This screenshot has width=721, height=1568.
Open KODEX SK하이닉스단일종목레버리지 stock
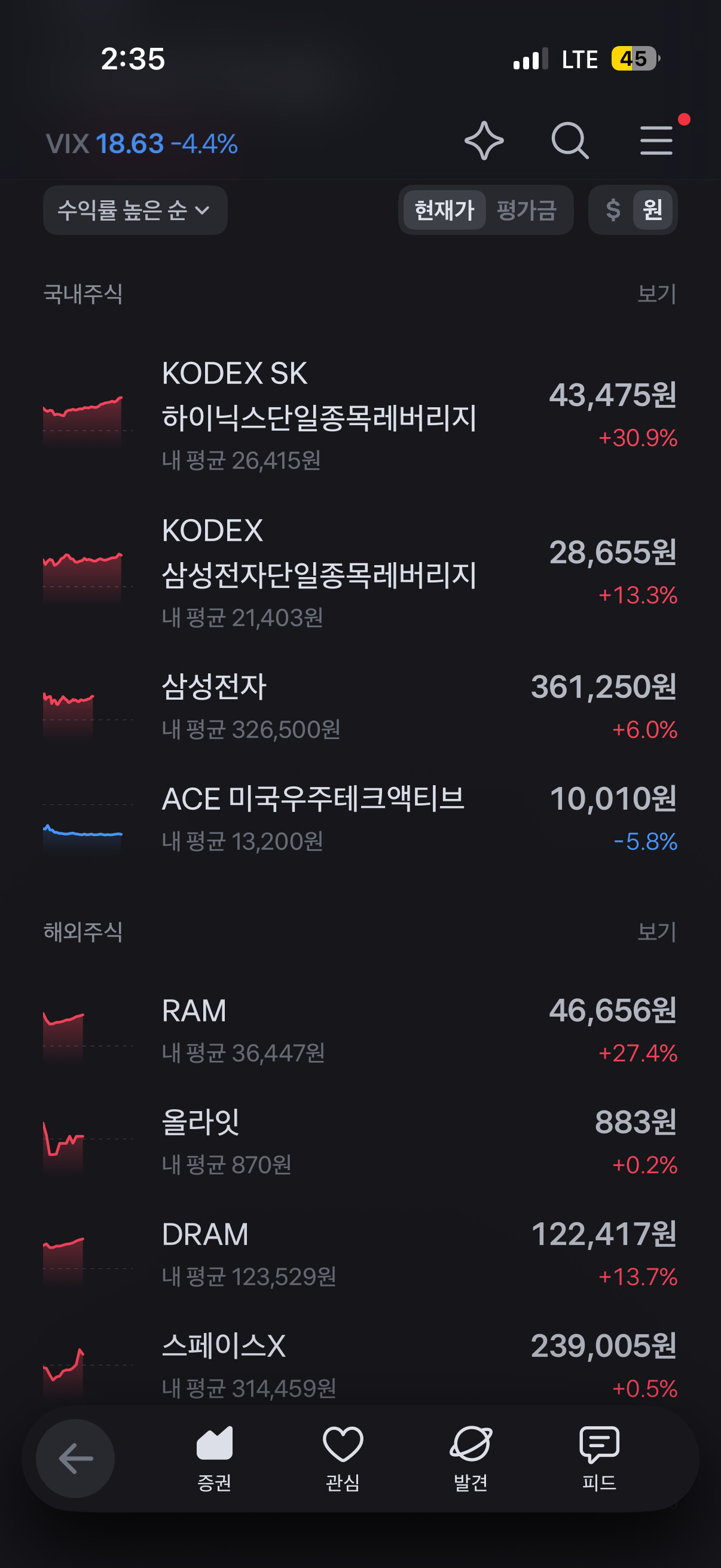tap(360, 415)
